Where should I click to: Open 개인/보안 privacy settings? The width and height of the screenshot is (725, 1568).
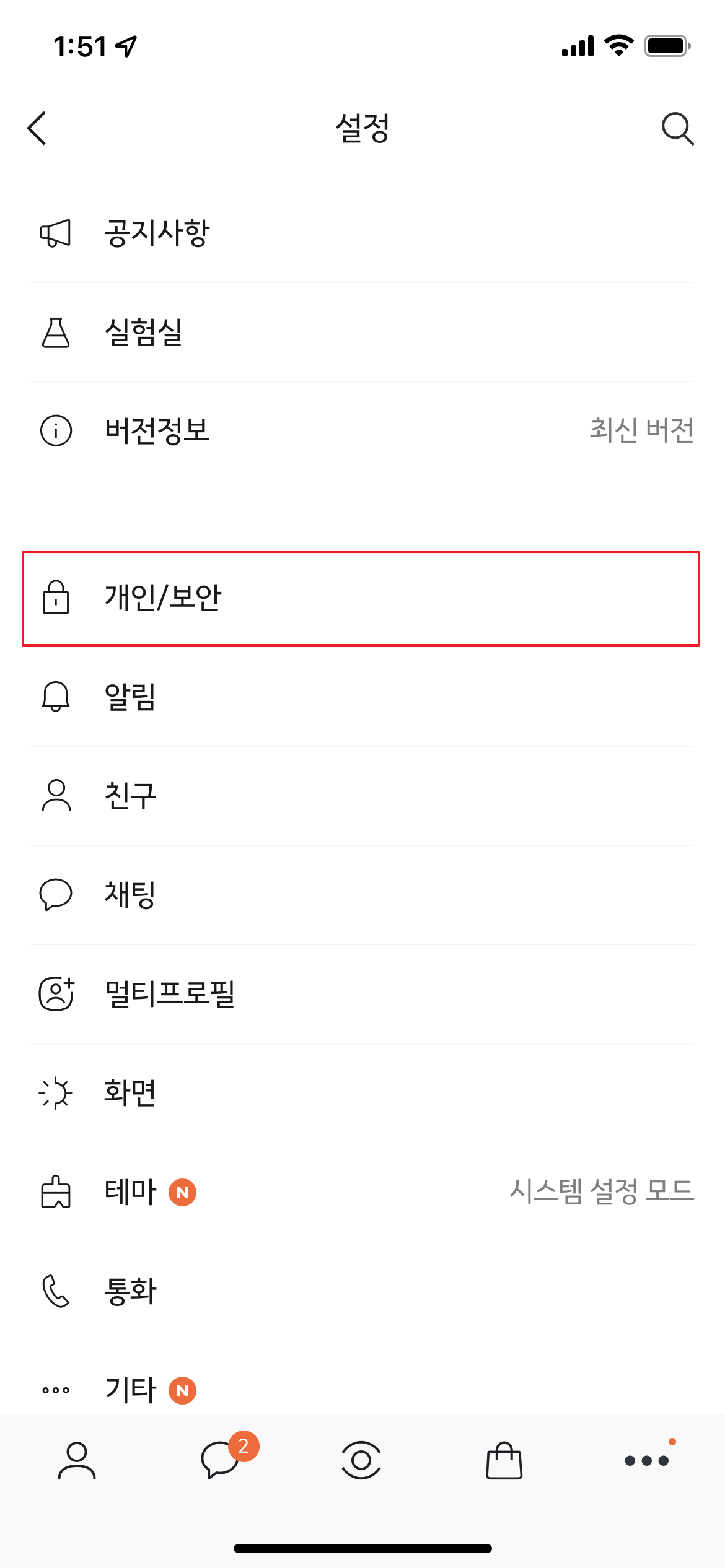[361, 598]
